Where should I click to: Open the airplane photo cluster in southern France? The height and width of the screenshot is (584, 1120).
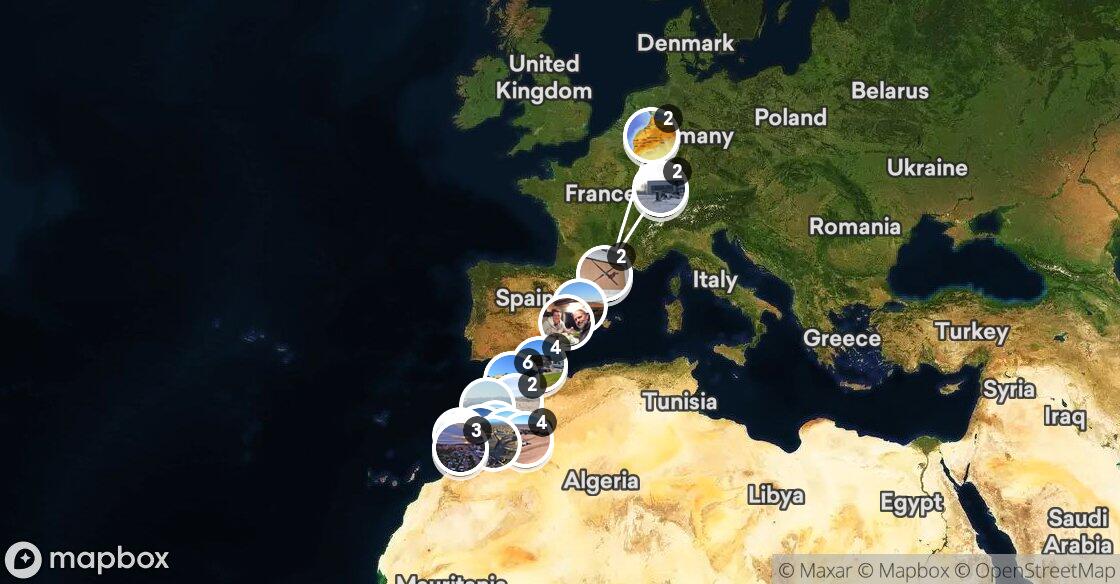coord(604,272)
